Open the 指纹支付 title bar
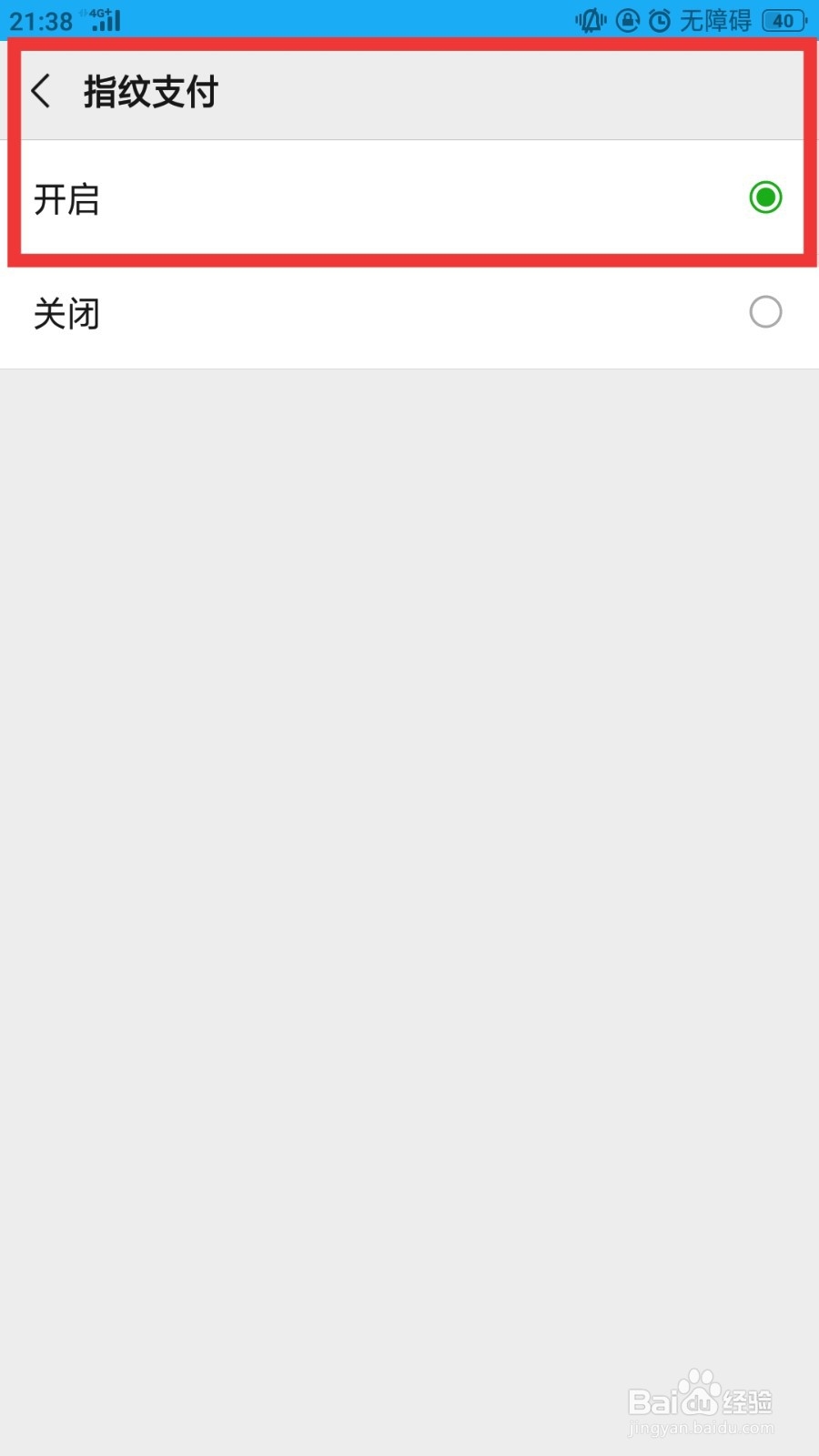Image resolution: width=819 pixels, height=1456 pixels. click(x=151, y=91)
